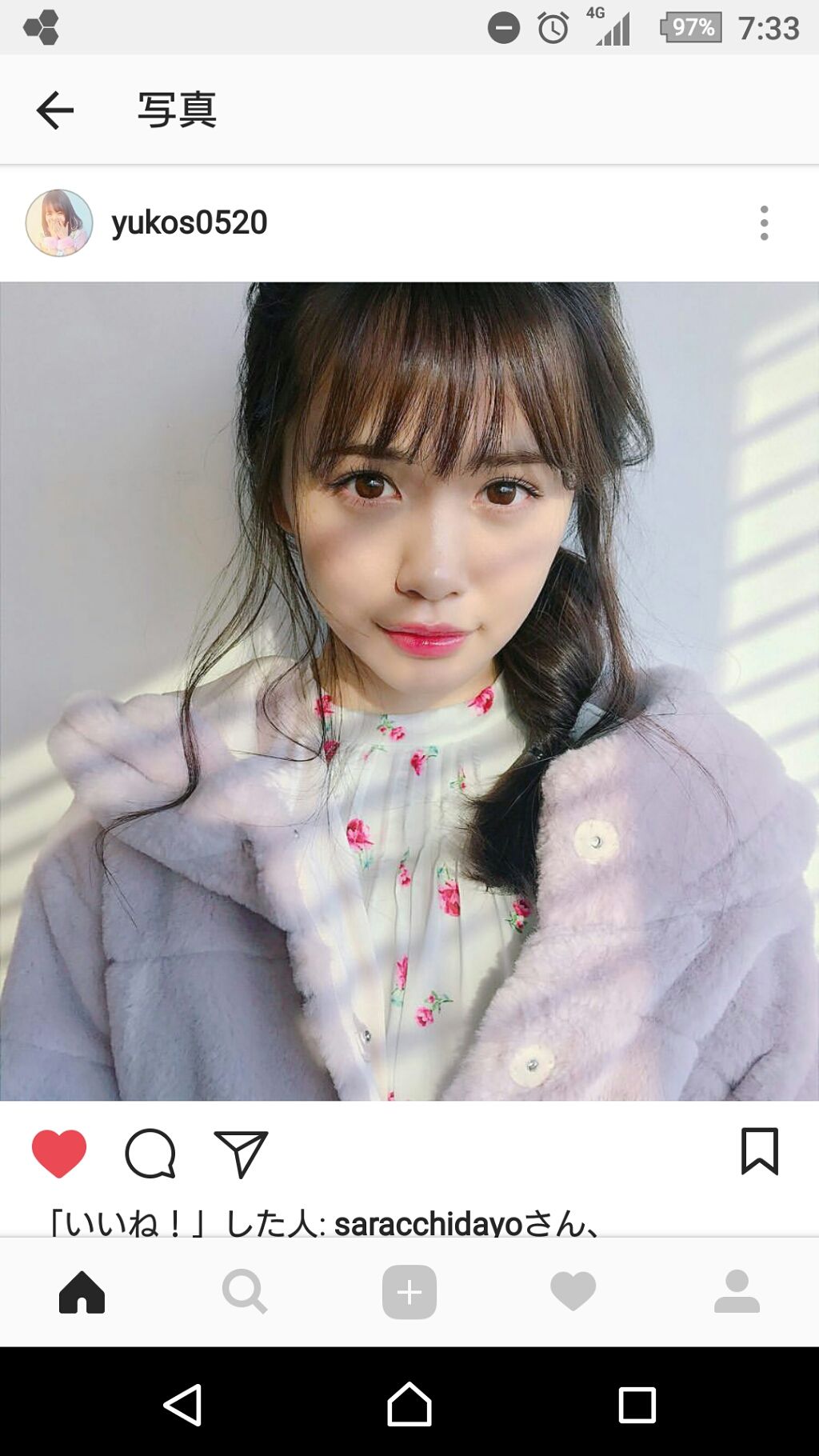Open yukos0520's profile picture
Screen dimensions: 819x1456
point(59,222)
